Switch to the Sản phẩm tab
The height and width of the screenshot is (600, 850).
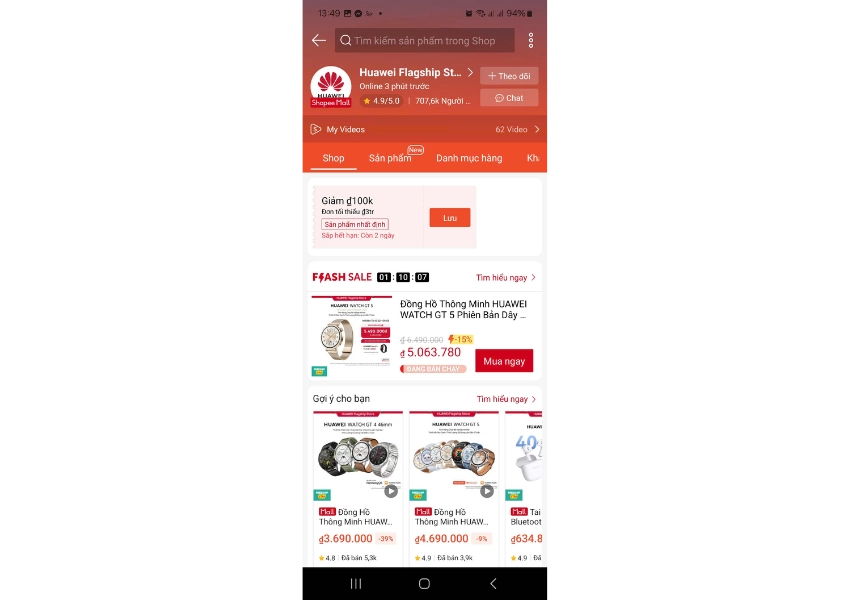tap(390, 158)
